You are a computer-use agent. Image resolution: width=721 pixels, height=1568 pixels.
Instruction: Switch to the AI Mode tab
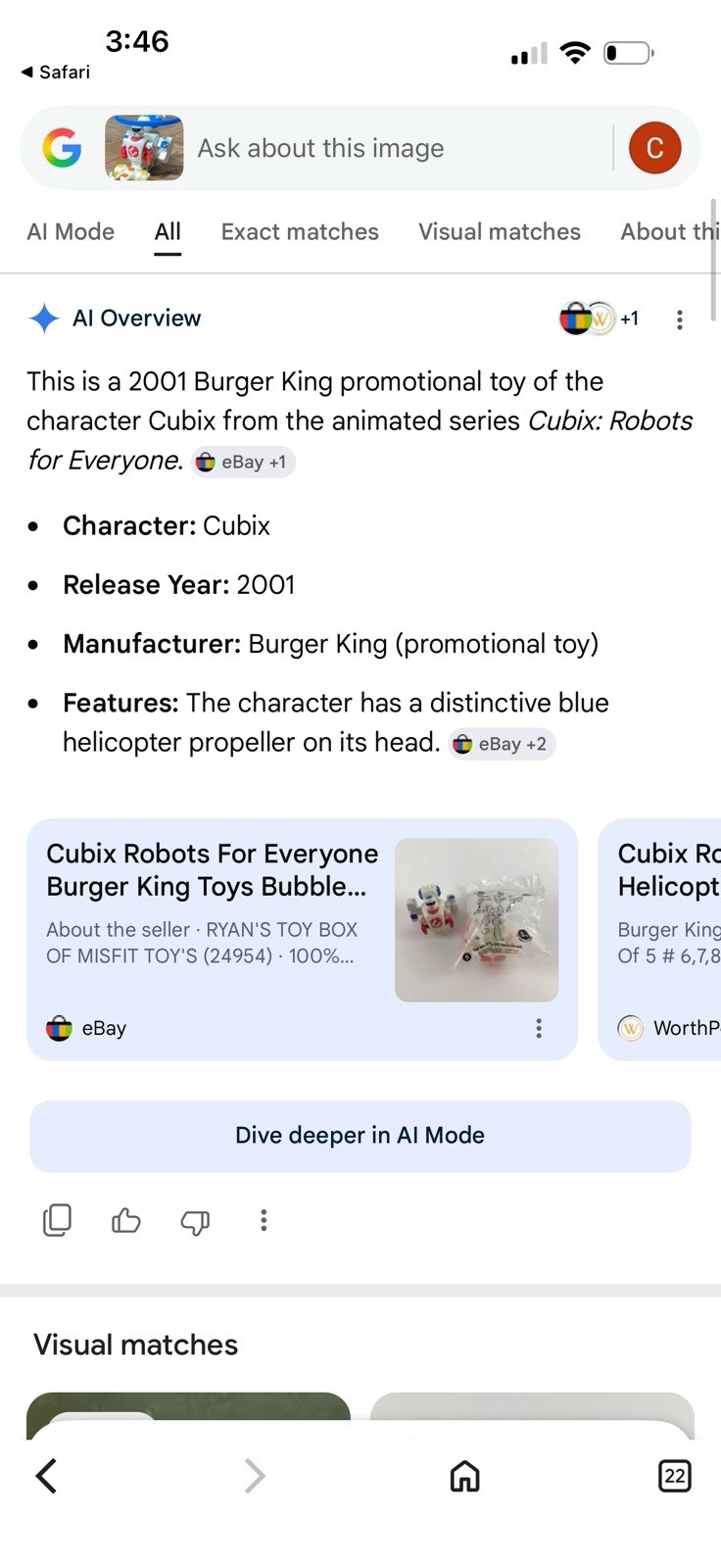click(71, 231)
